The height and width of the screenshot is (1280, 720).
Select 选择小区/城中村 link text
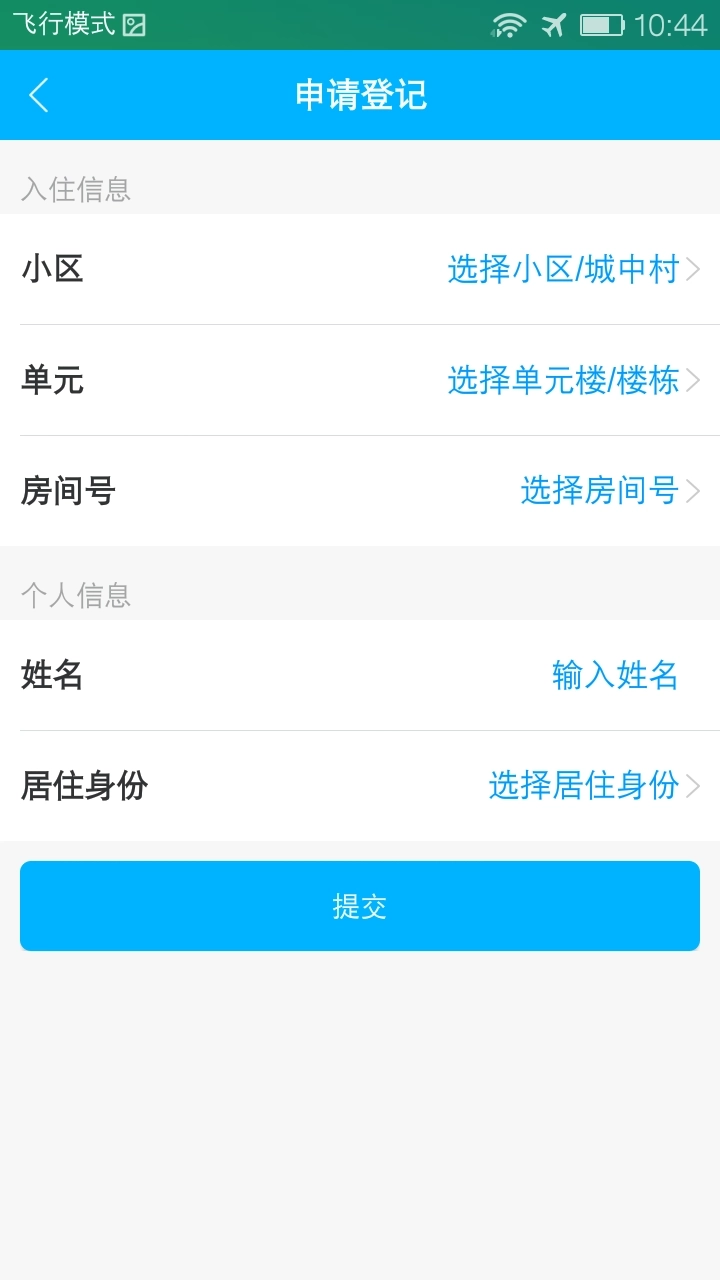565,268
